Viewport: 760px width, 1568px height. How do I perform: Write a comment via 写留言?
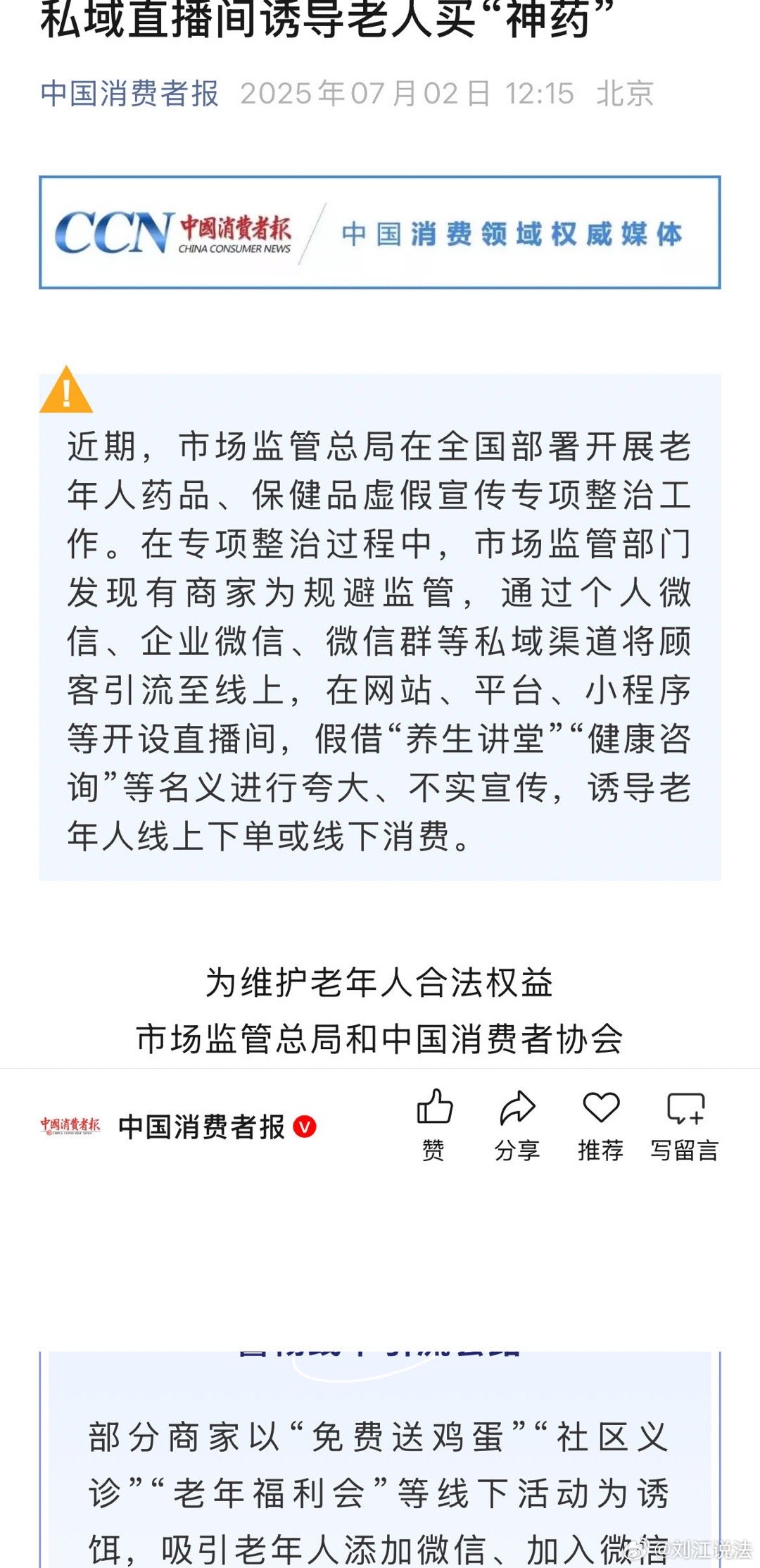(685, 1124)
